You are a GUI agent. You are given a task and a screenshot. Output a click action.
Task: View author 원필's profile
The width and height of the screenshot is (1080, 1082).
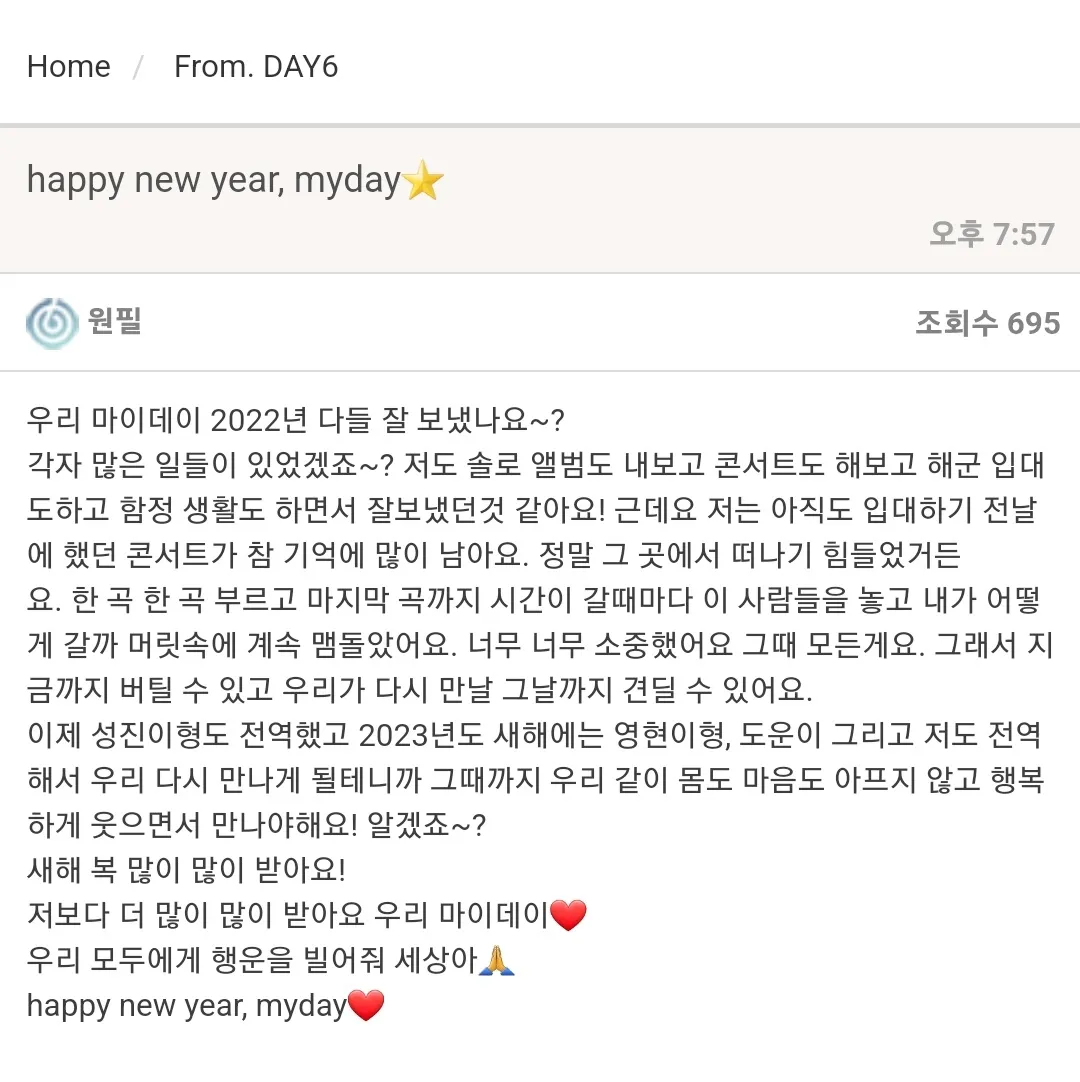114,322
